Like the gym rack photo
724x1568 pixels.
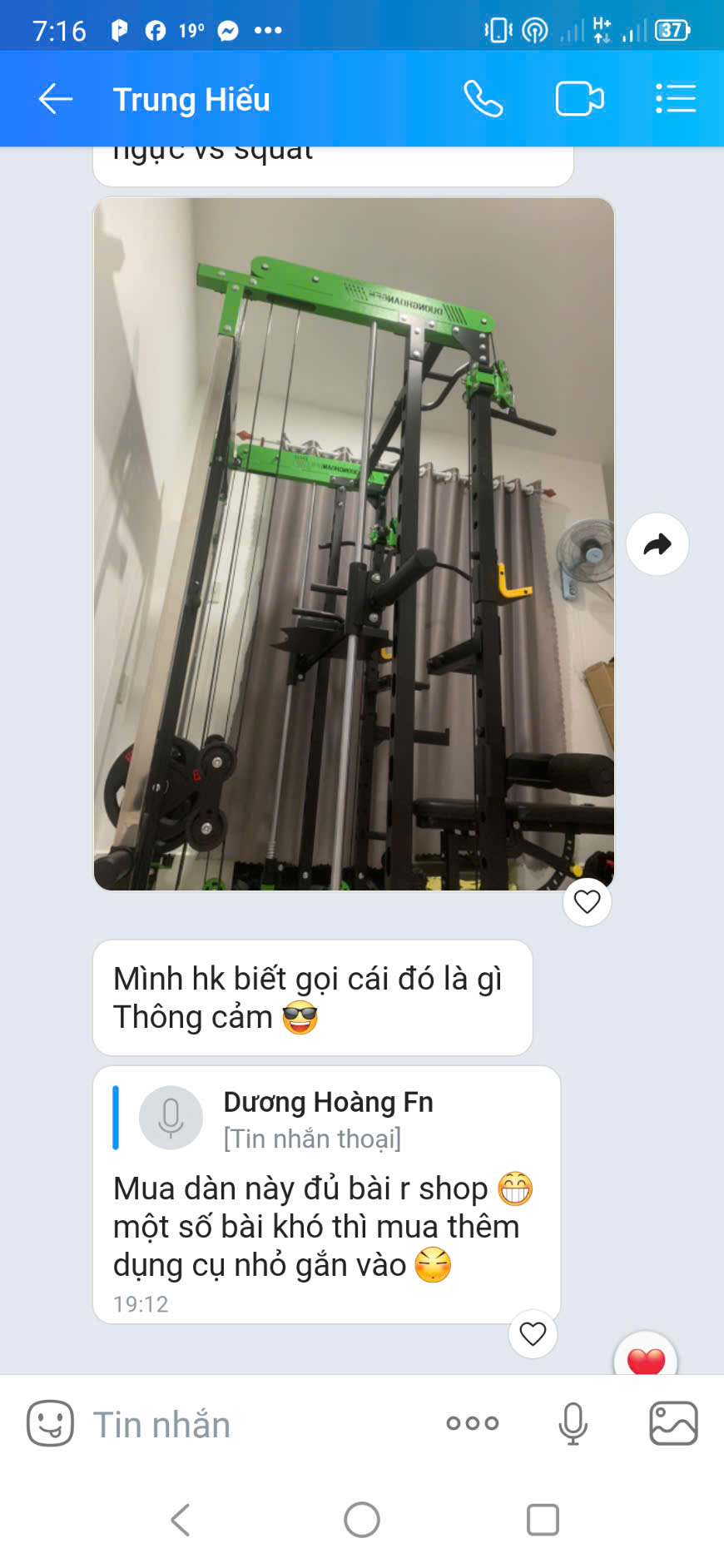(588, 901)
